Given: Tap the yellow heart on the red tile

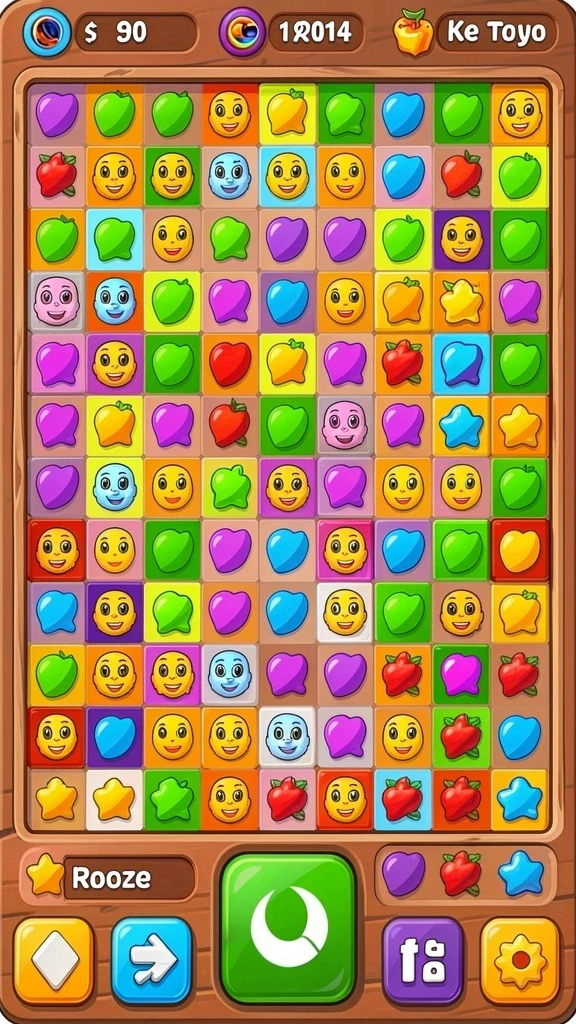Looking at the screenshot, I should tap(520, 550).
